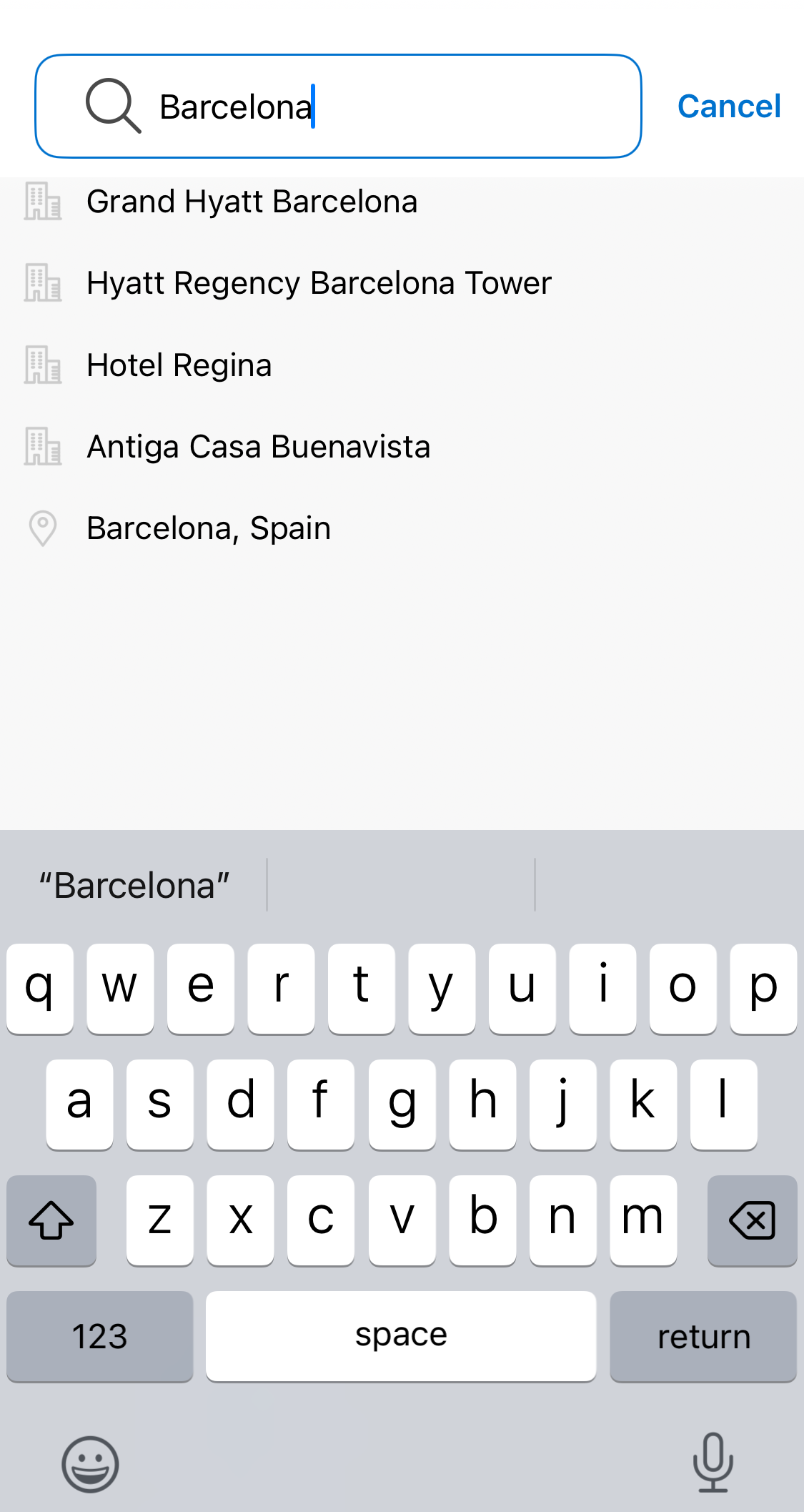Tap the building icon beside Antiga Casa Buenavista
The width and height of the screenshot is (804, 1512).
(42, 447)
